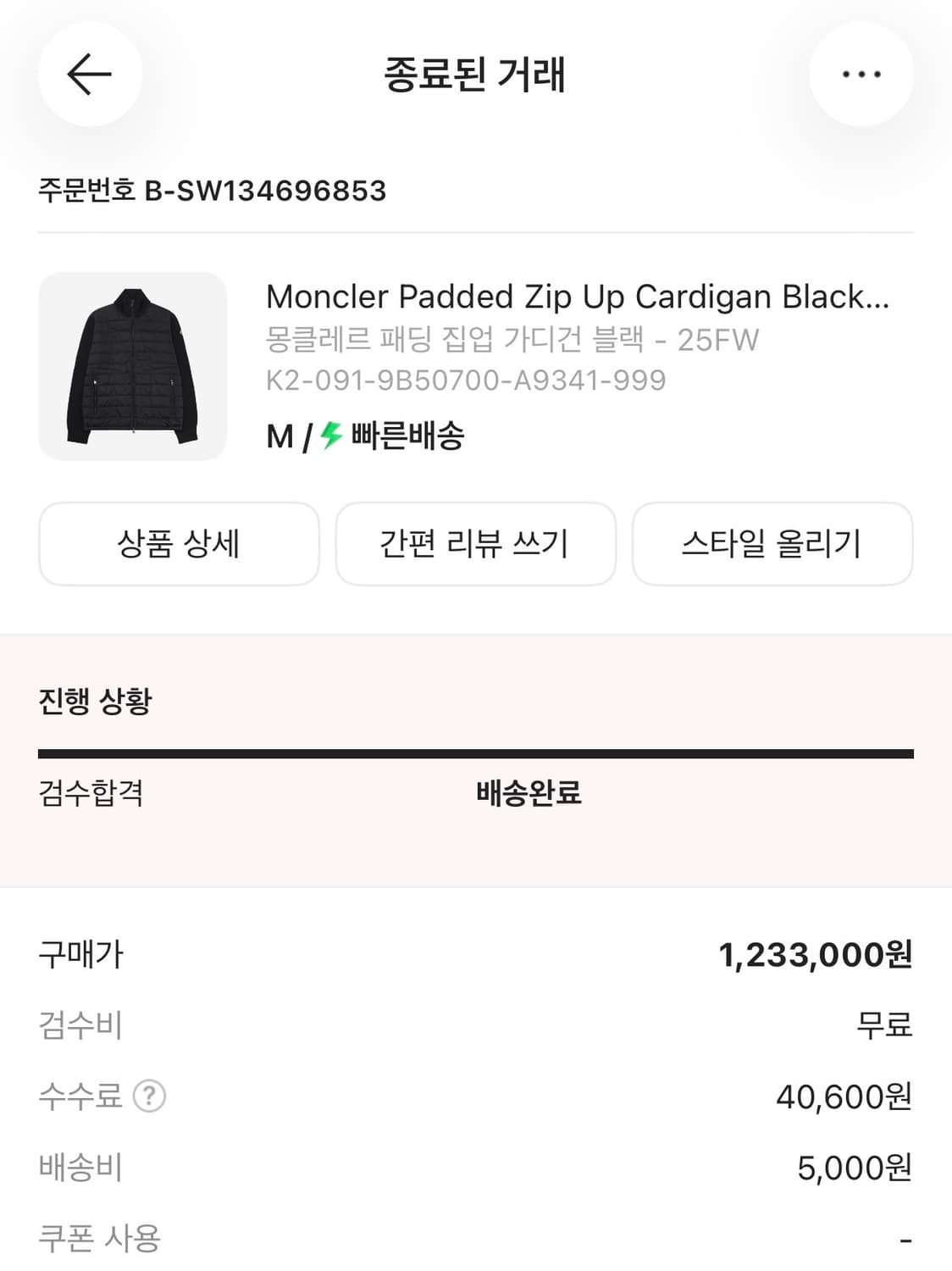Click the lightning fast-delivery (빠른배송) icon
The width and height of the screenshot is (952, 1271).
click(330, 437)
